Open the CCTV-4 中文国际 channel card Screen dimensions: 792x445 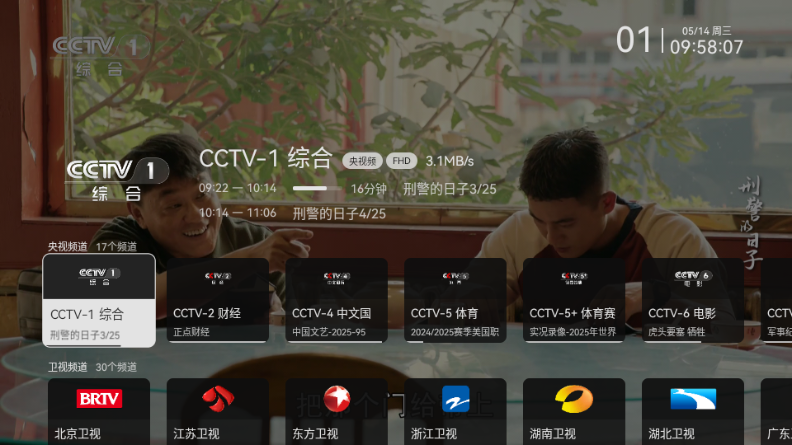(x=336, y=300)
